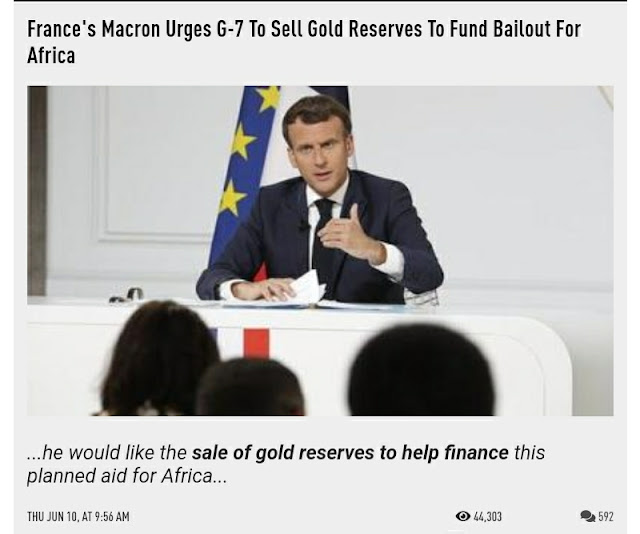Tap the Macron press conference article image

point(320,251)
